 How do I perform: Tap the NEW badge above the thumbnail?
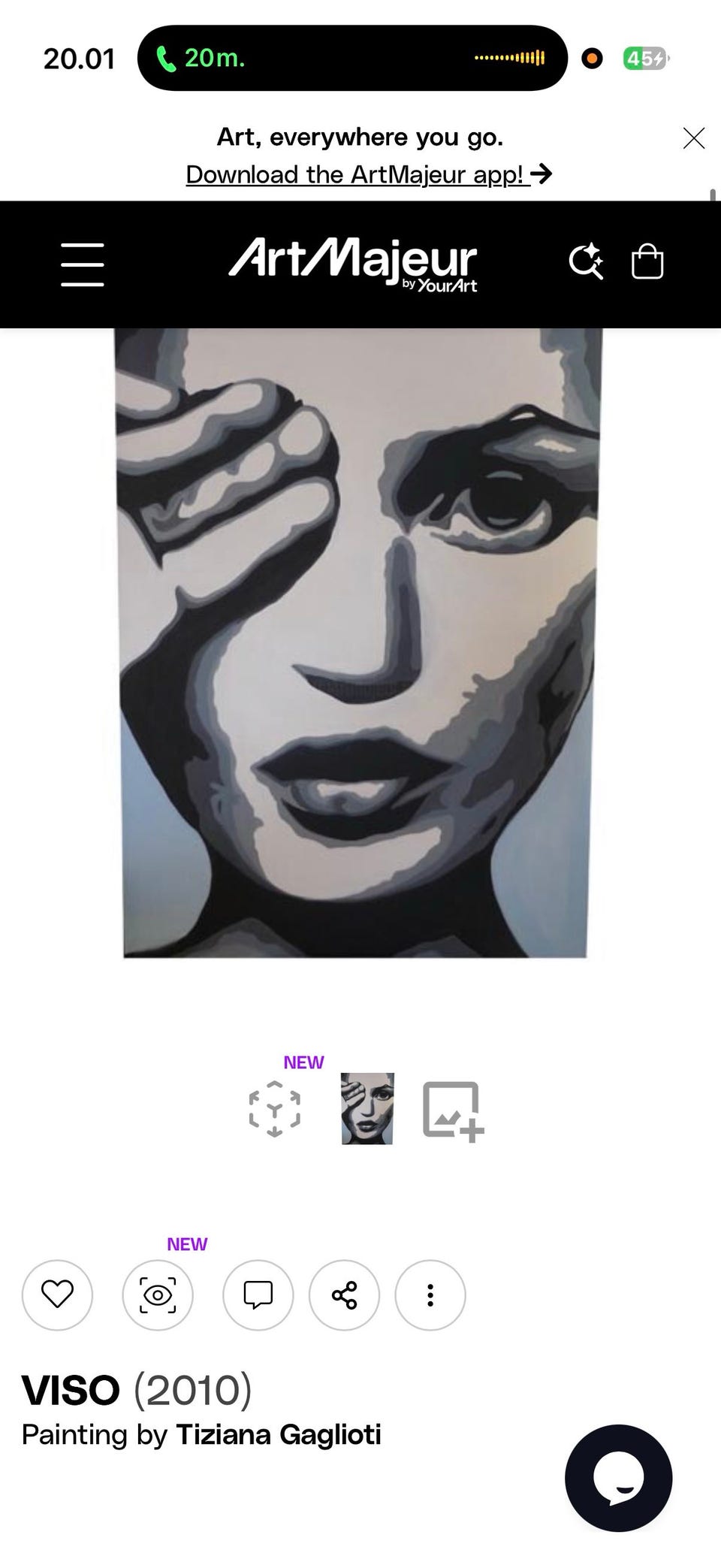click(303, 1062)
